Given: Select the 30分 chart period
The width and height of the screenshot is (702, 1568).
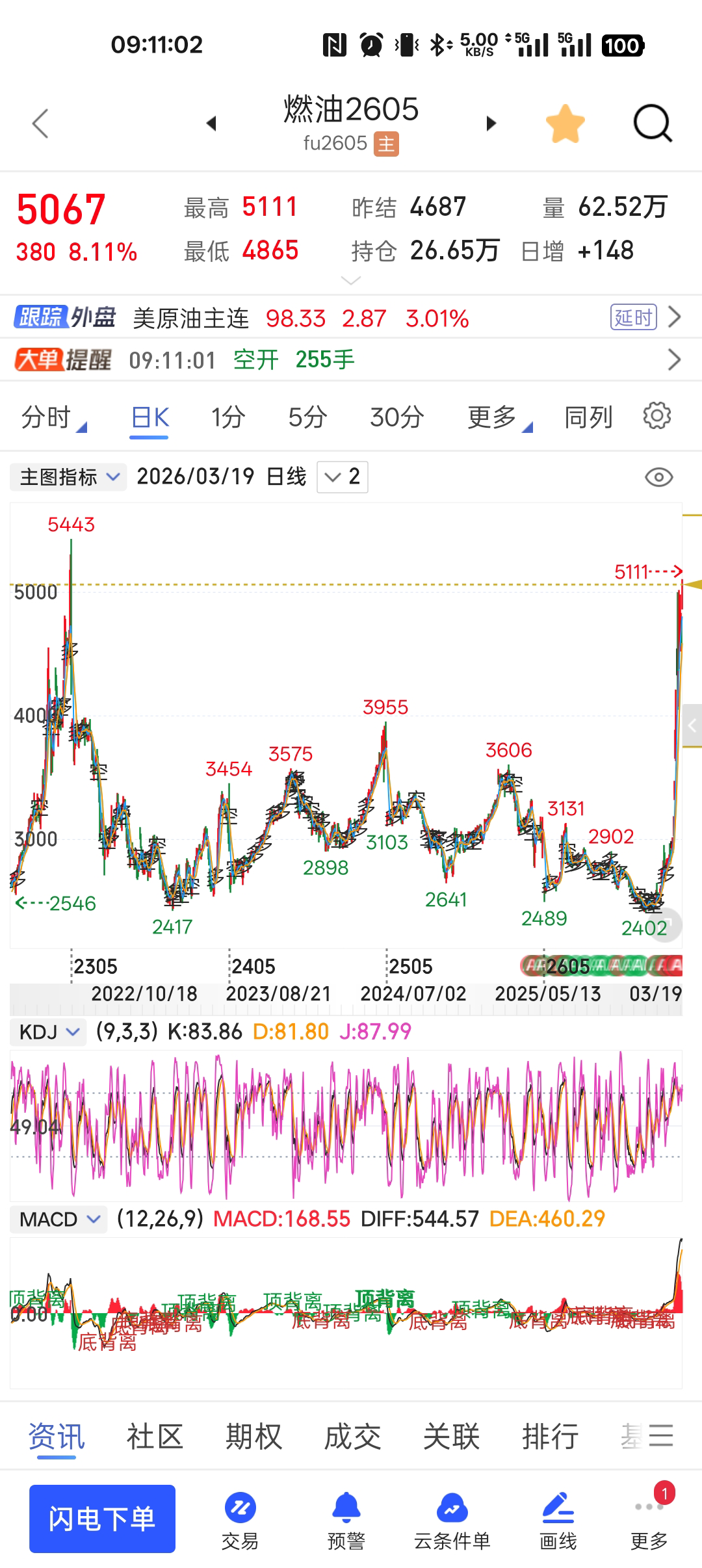Looking at the screenshot, I should click(396, 417).
